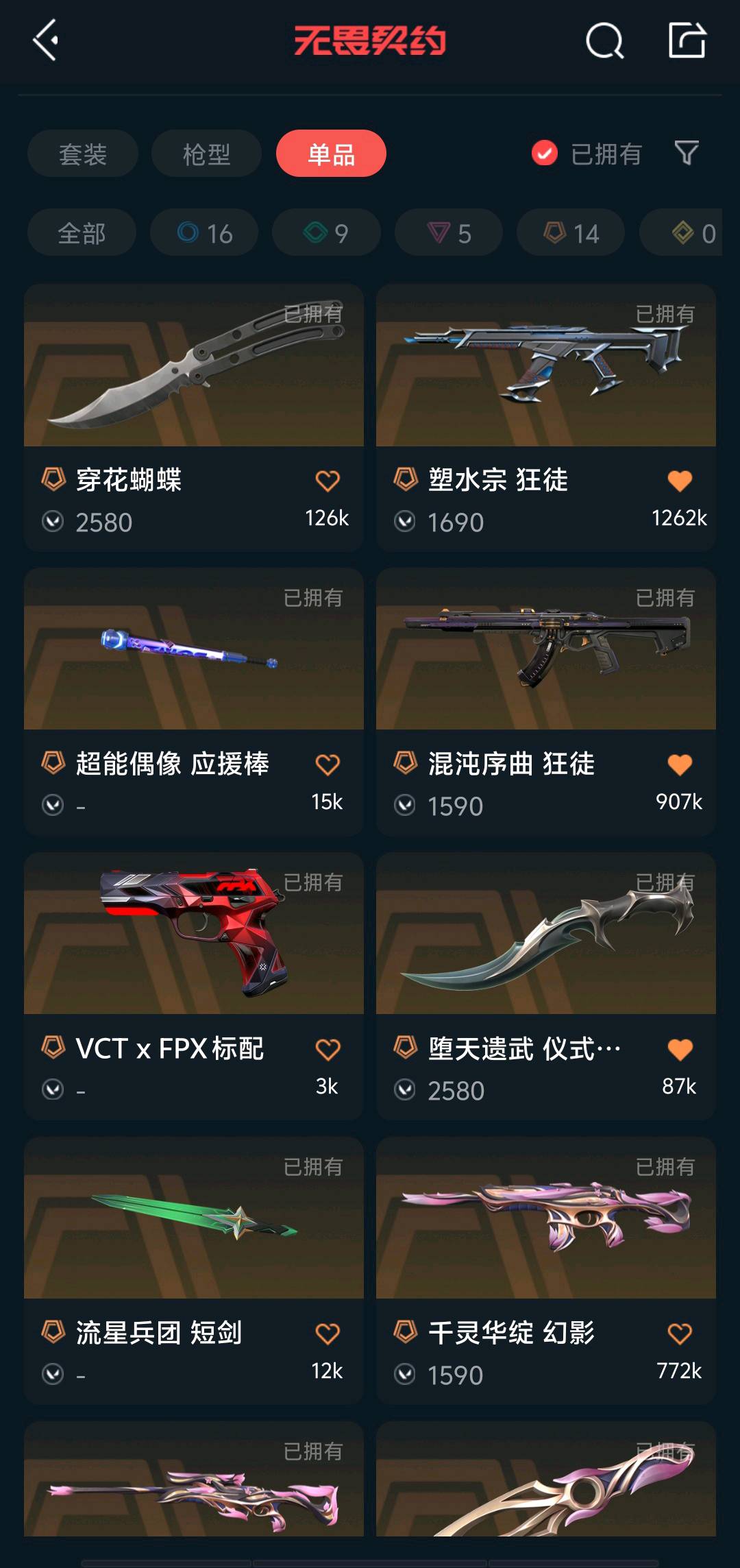This screenshot has width=740, height=1568.
Task: Like the 流星兵团 短剑 skin
Action: tap(328, 1334)
